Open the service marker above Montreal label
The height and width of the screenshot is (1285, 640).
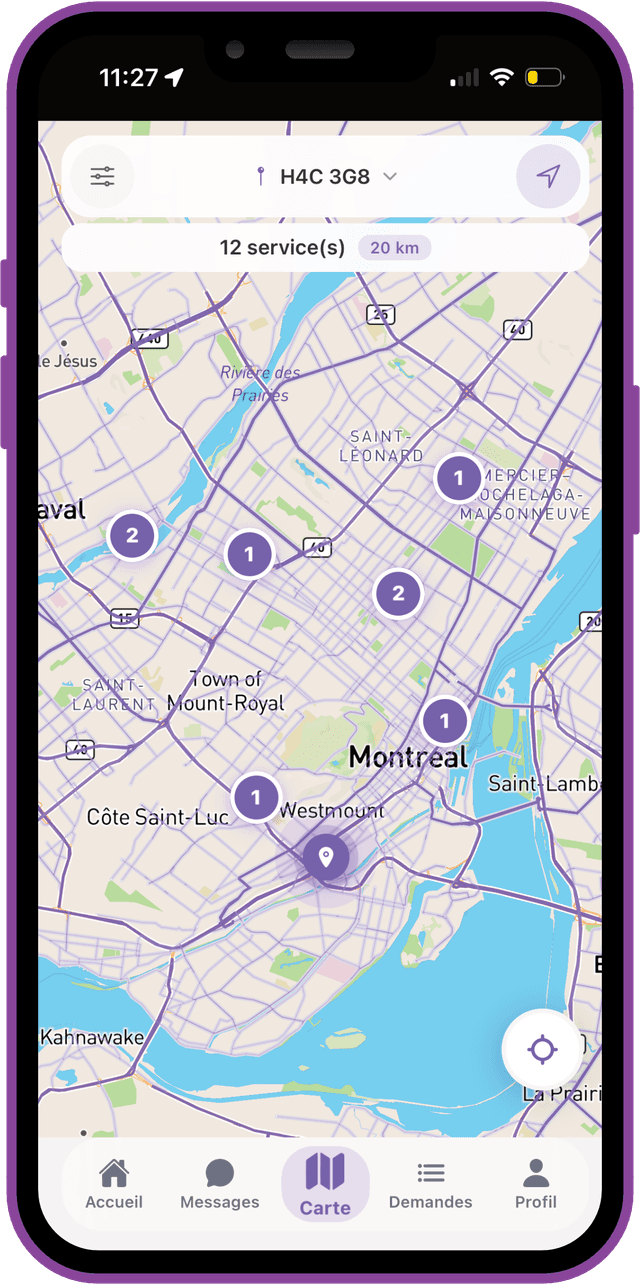click(x=445, y=720)
